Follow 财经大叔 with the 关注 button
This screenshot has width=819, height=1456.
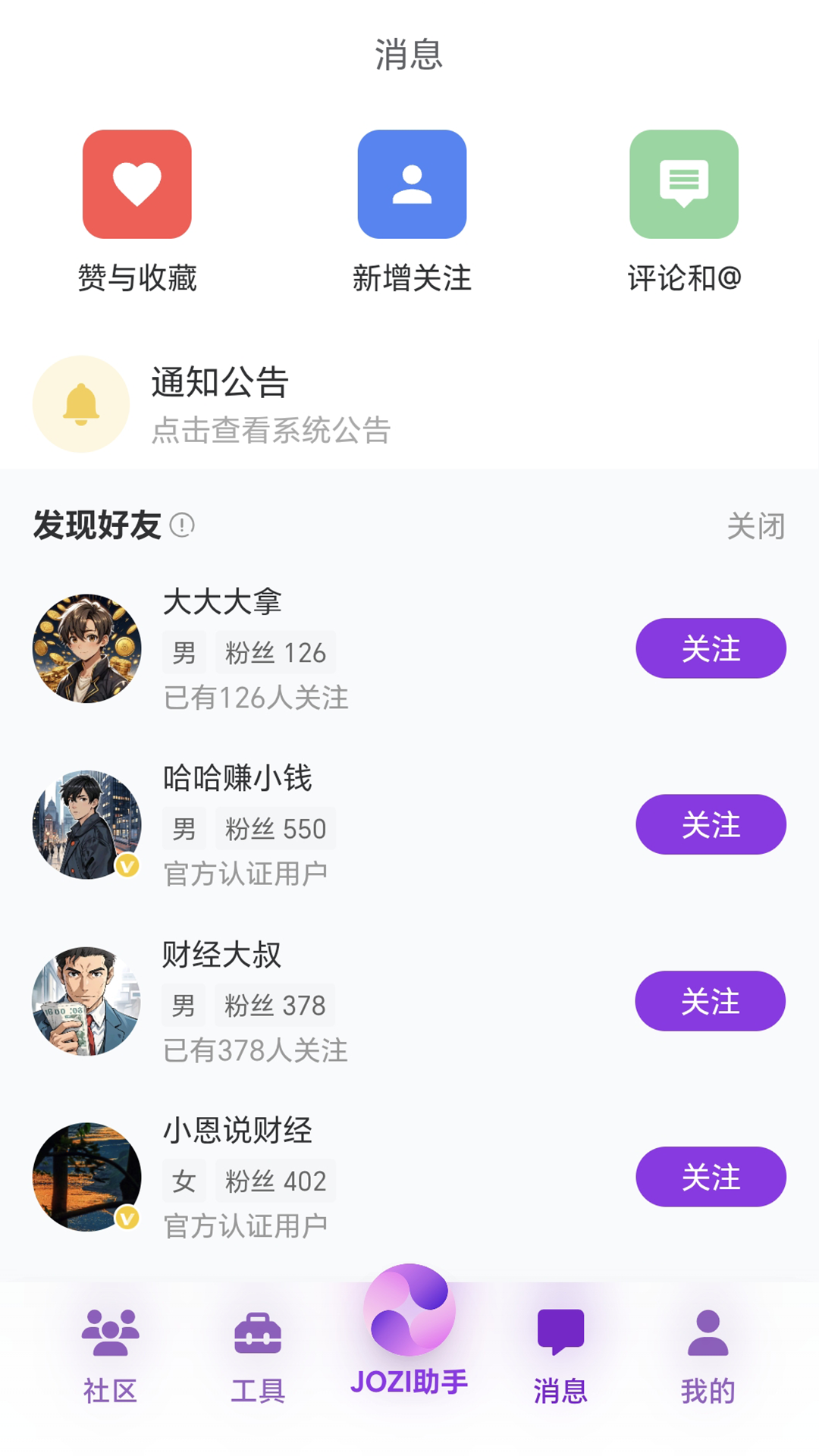[710, 1001]
